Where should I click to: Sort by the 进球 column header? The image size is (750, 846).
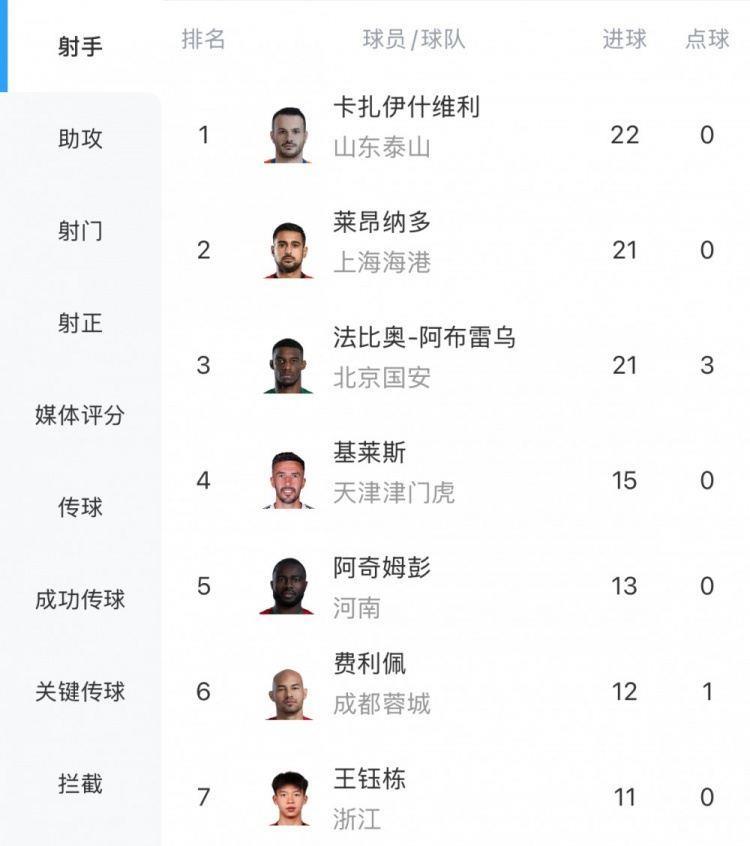[625, 40]
